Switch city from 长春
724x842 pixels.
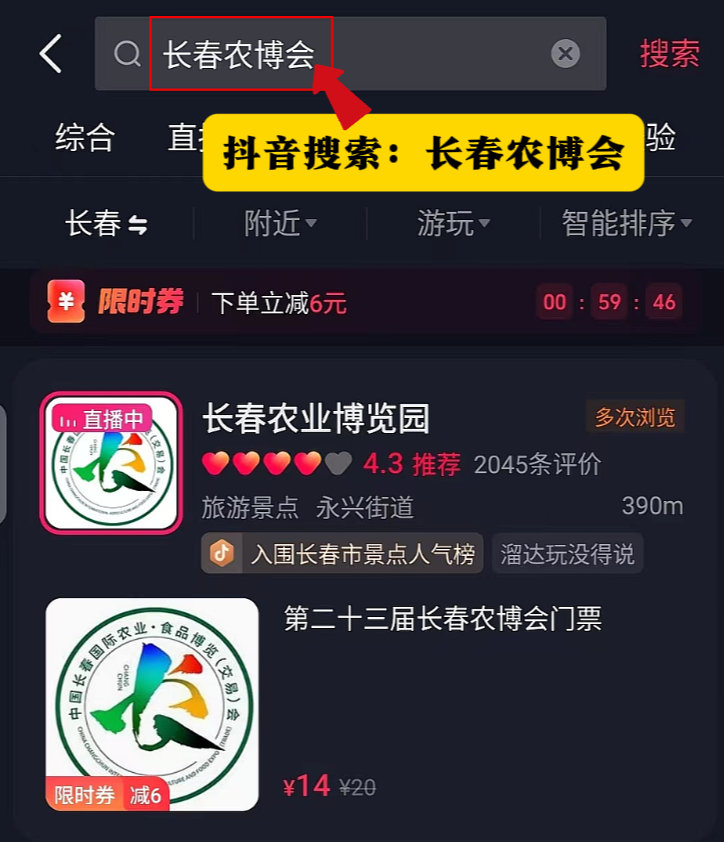tap(106, 223)
